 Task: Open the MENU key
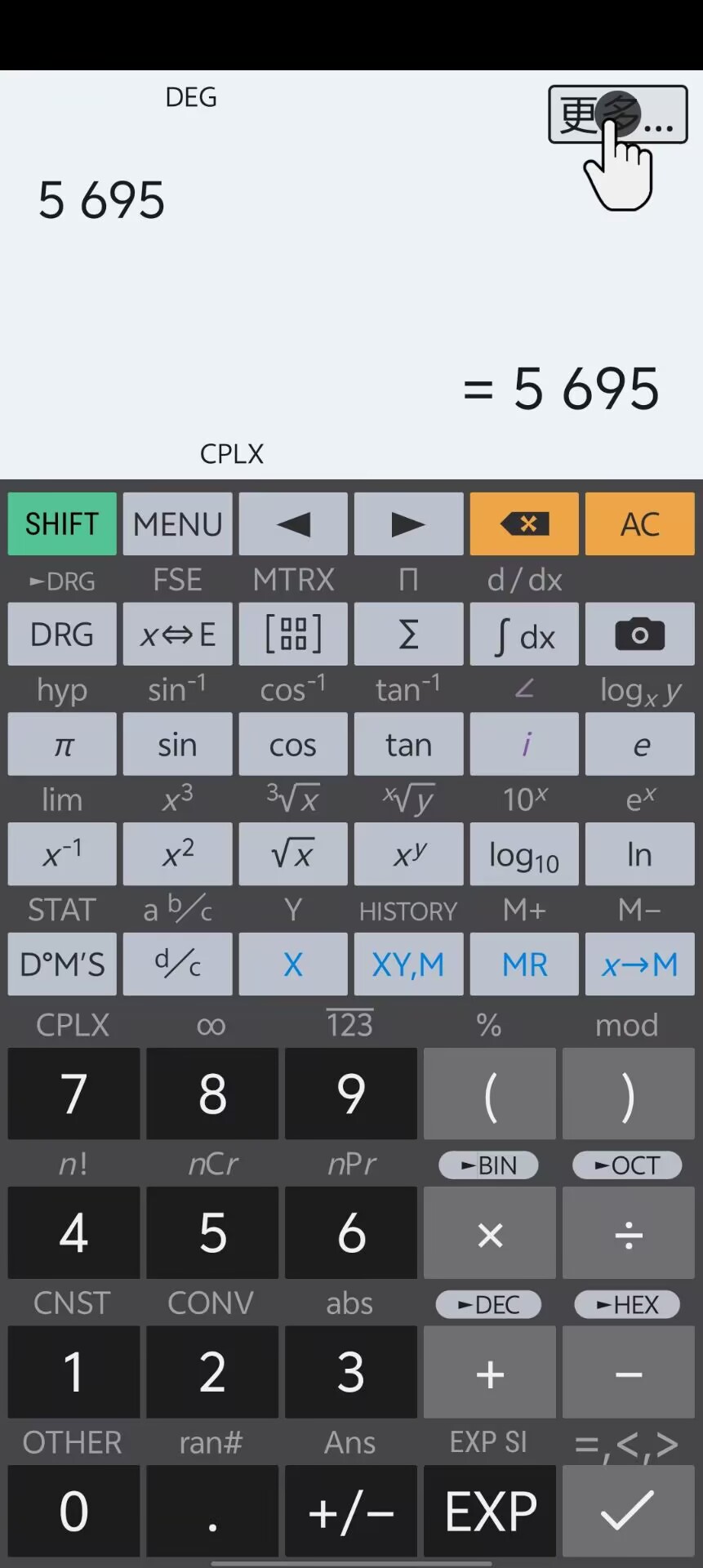178,523
